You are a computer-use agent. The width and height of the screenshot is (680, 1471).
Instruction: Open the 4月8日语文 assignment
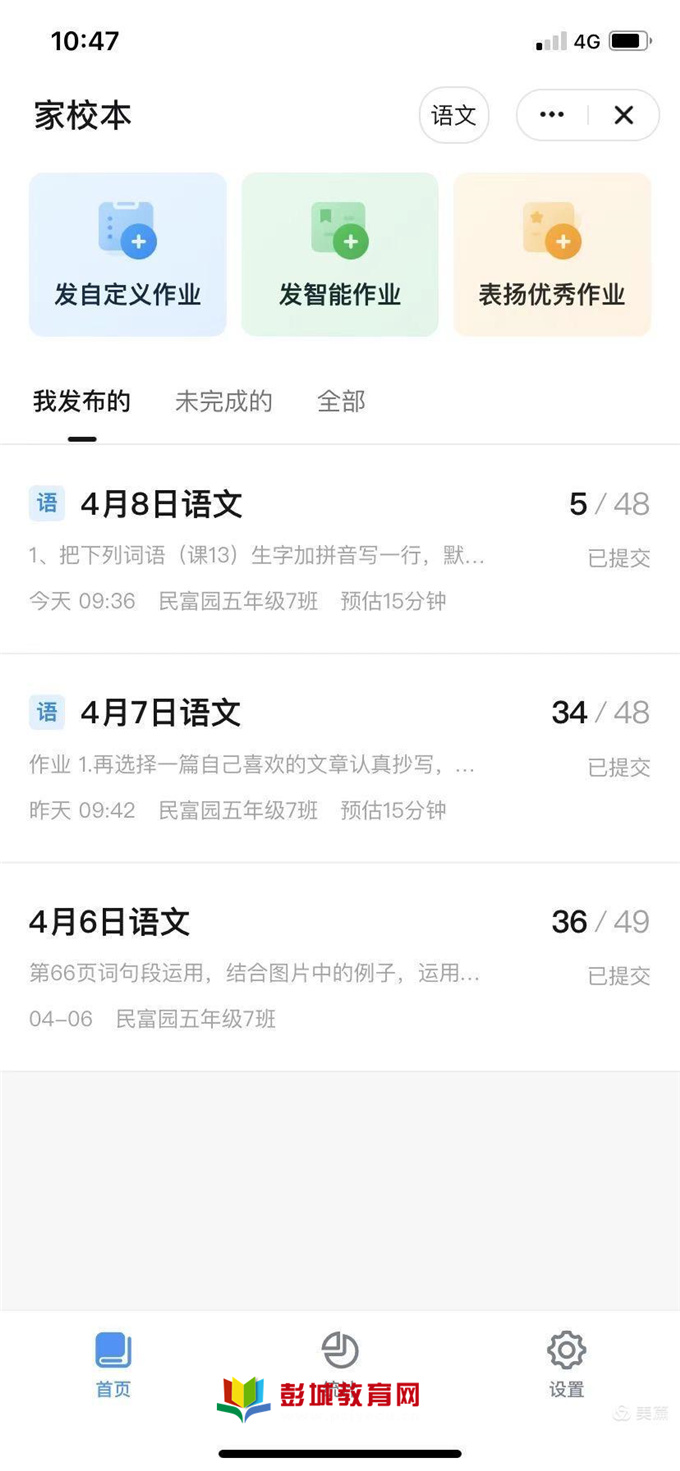click(340, 550)
